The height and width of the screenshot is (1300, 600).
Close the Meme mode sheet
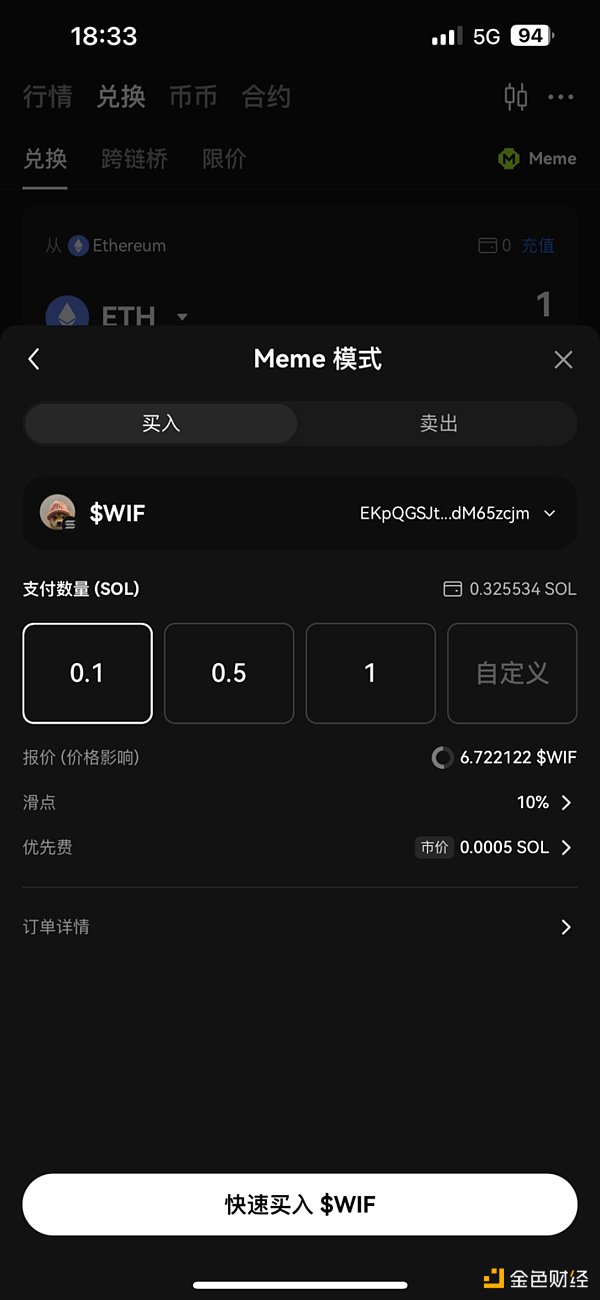pyautogui.click(x=564, y=360)
